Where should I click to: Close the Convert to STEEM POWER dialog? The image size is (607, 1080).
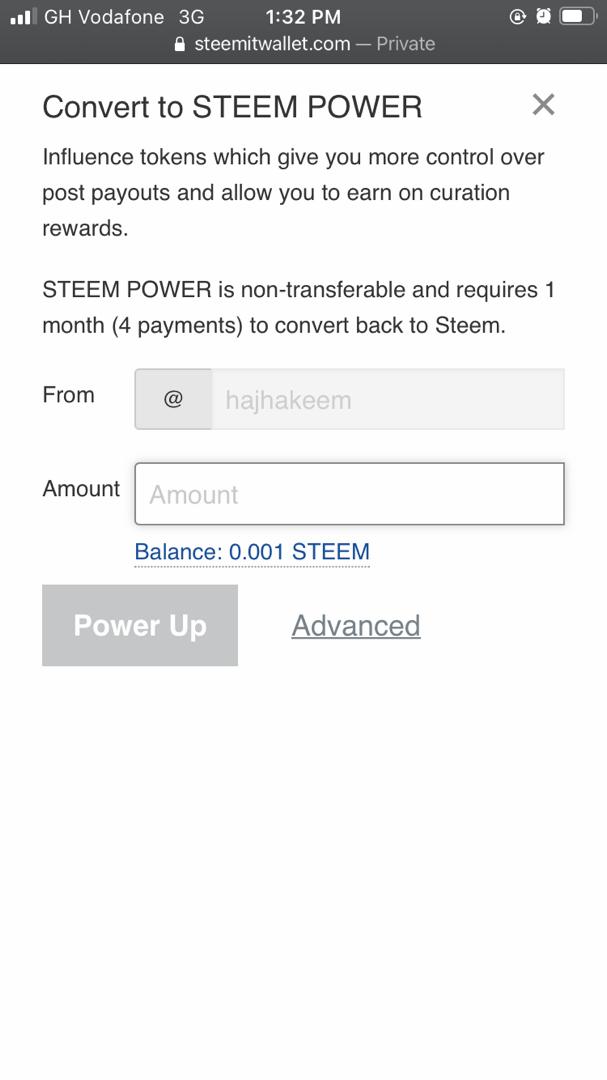[543, 105]
